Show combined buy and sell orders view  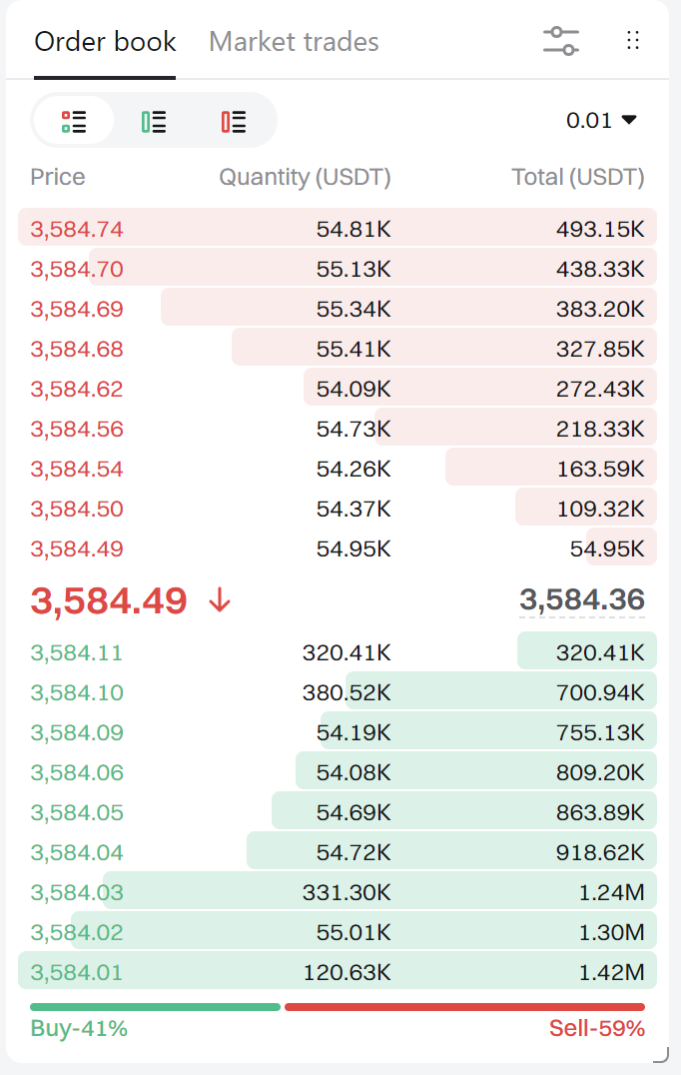coord(73,122)
